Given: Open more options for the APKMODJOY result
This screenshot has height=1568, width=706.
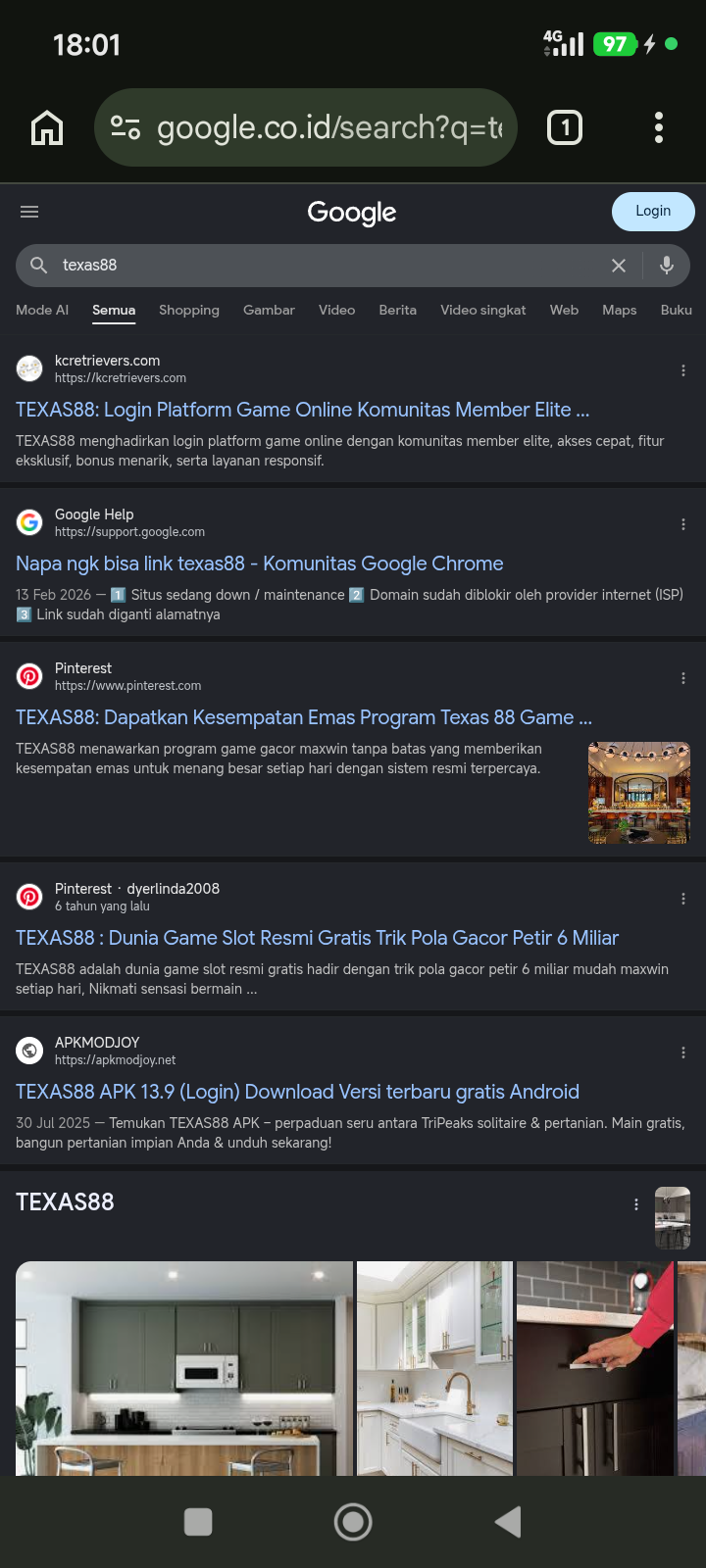Looking at the screenshot, I should (x=683, y=1053).
